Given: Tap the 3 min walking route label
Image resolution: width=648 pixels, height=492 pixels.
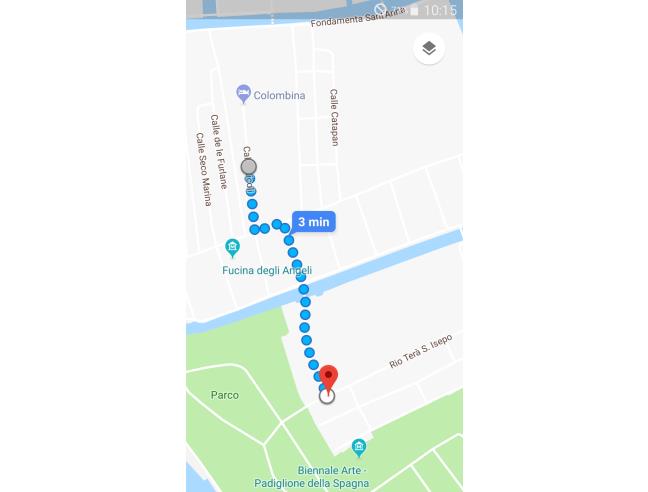Looking at the screenshot, I should pyautogui.click(x=313, y=222).
